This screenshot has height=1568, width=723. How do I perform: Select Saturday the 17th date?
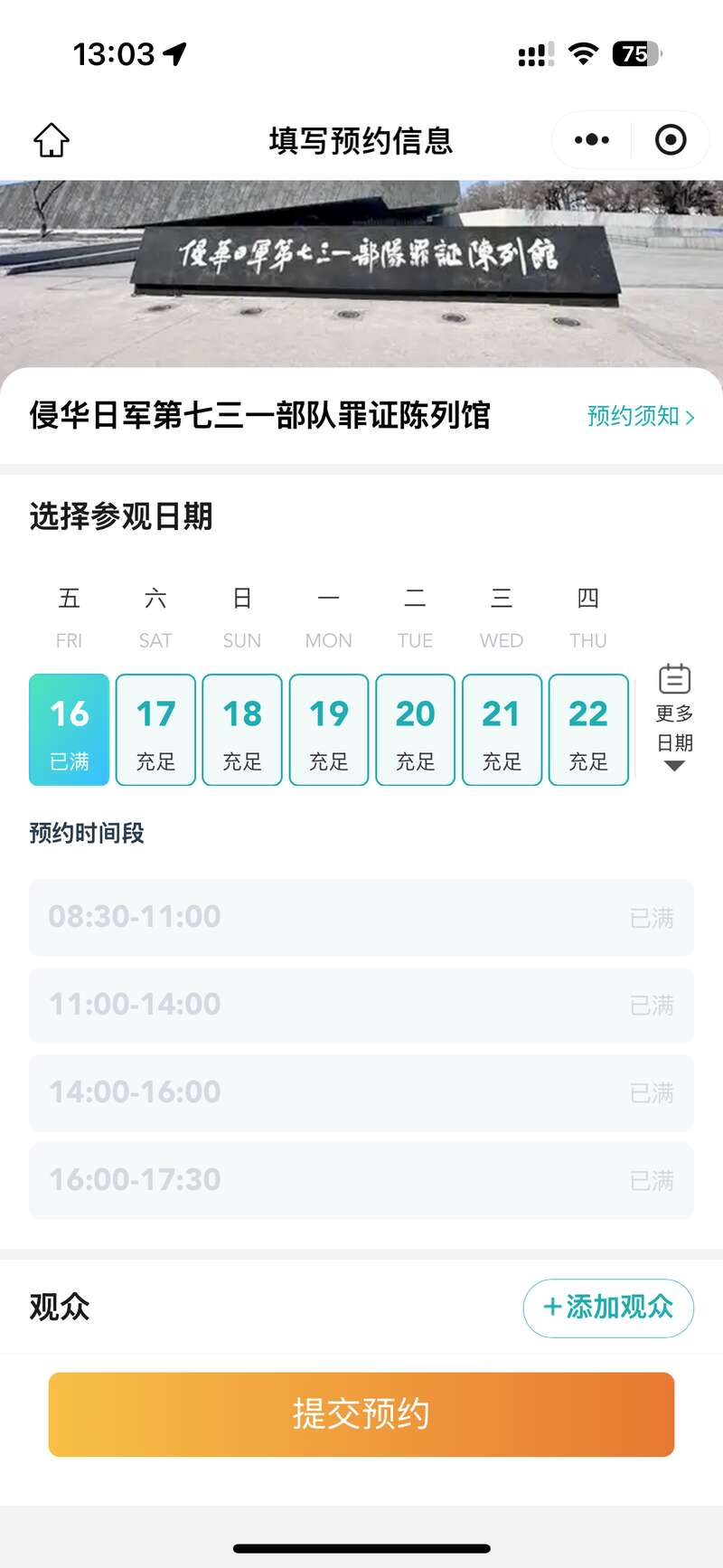(155, 730)
